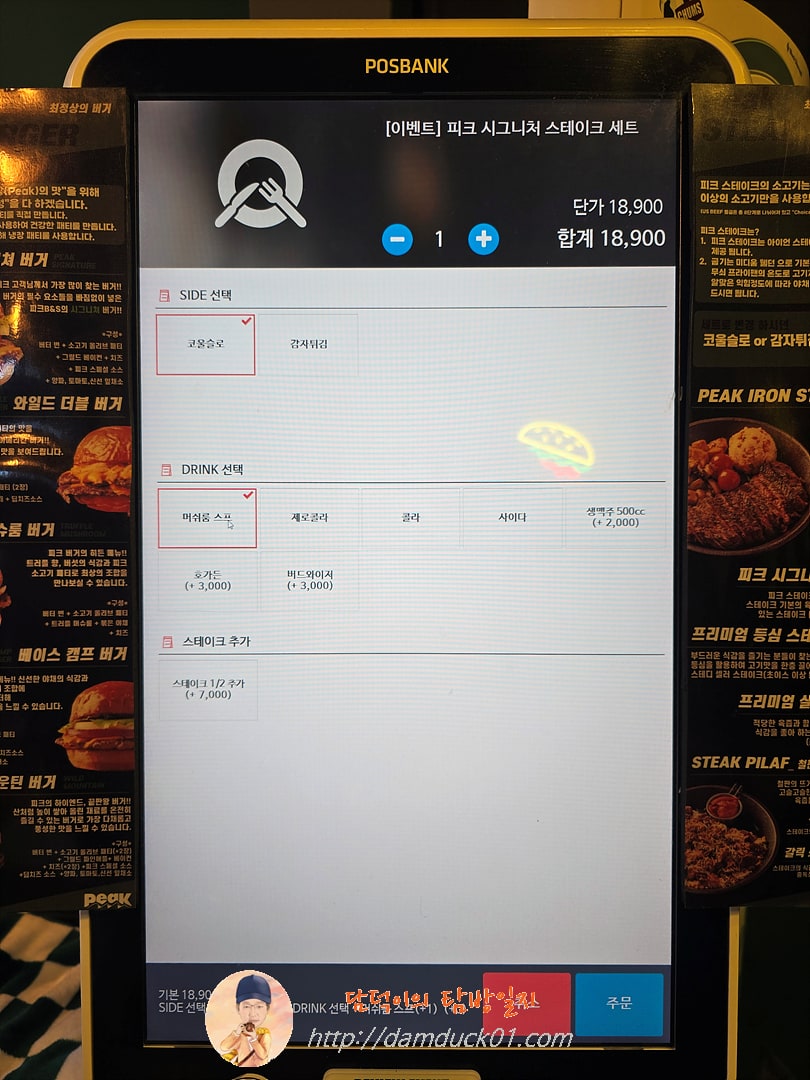Screen dimensions: 810x1080
Task: Select the 사이다 drink option
Action: (x=513, y=518)
